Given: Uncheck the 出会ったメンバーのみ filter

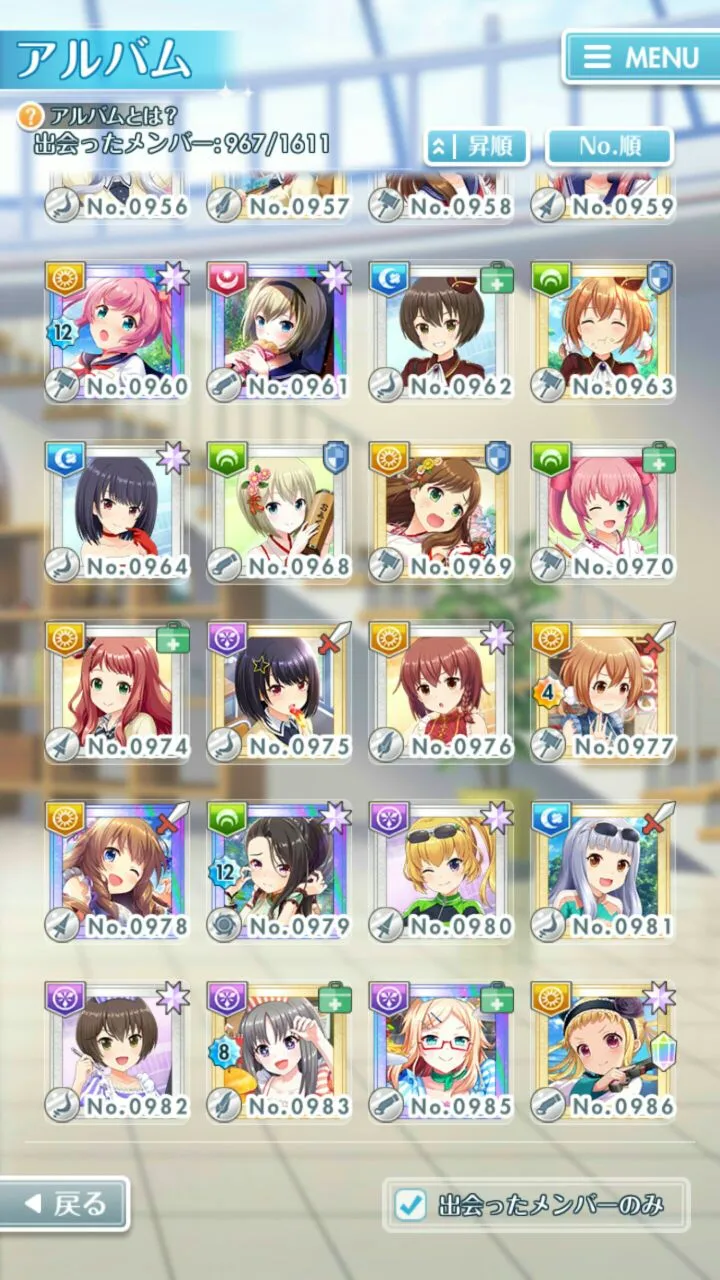Looking at the screenshot, I should pos(411,1205).
